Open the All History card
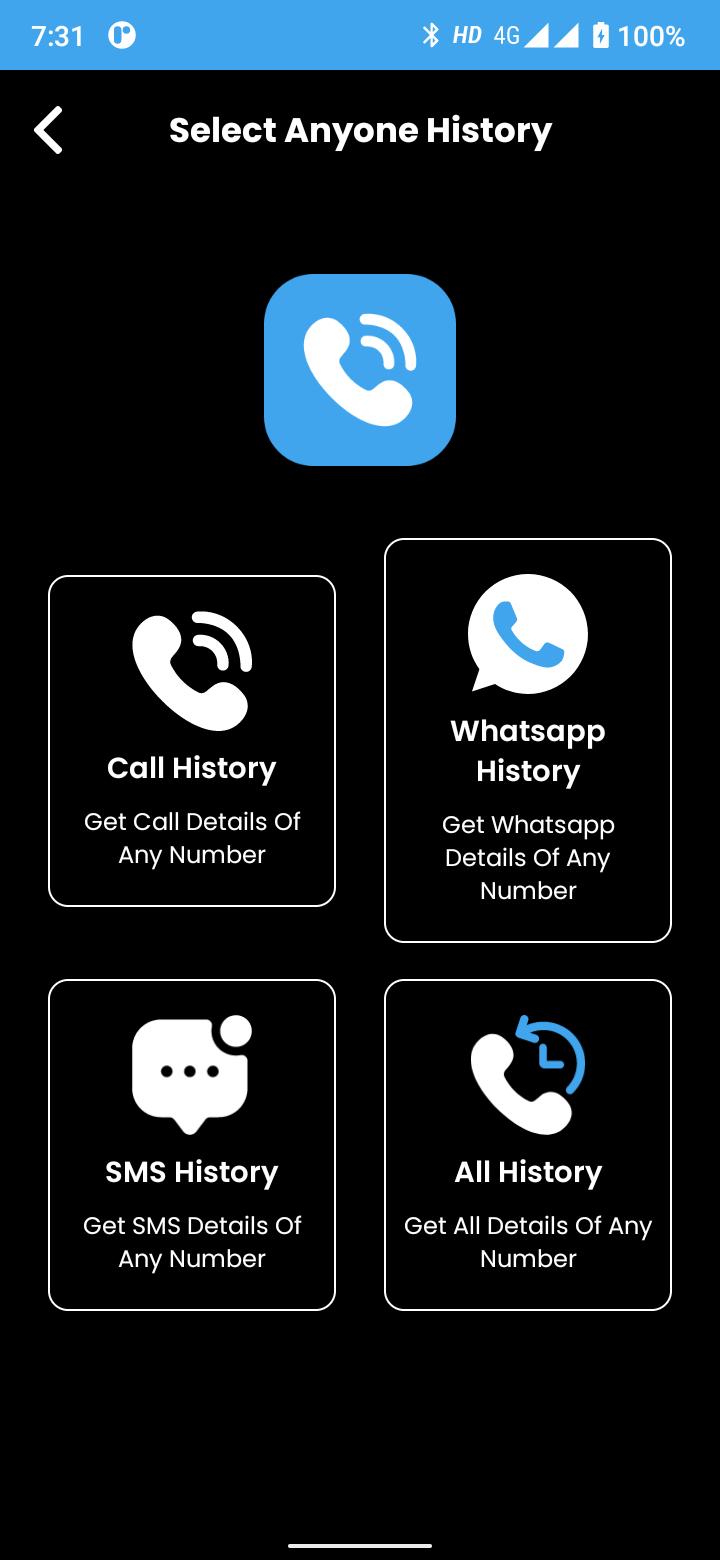The height and width of the screenshot is (1560, 720). pos(528,1145)
